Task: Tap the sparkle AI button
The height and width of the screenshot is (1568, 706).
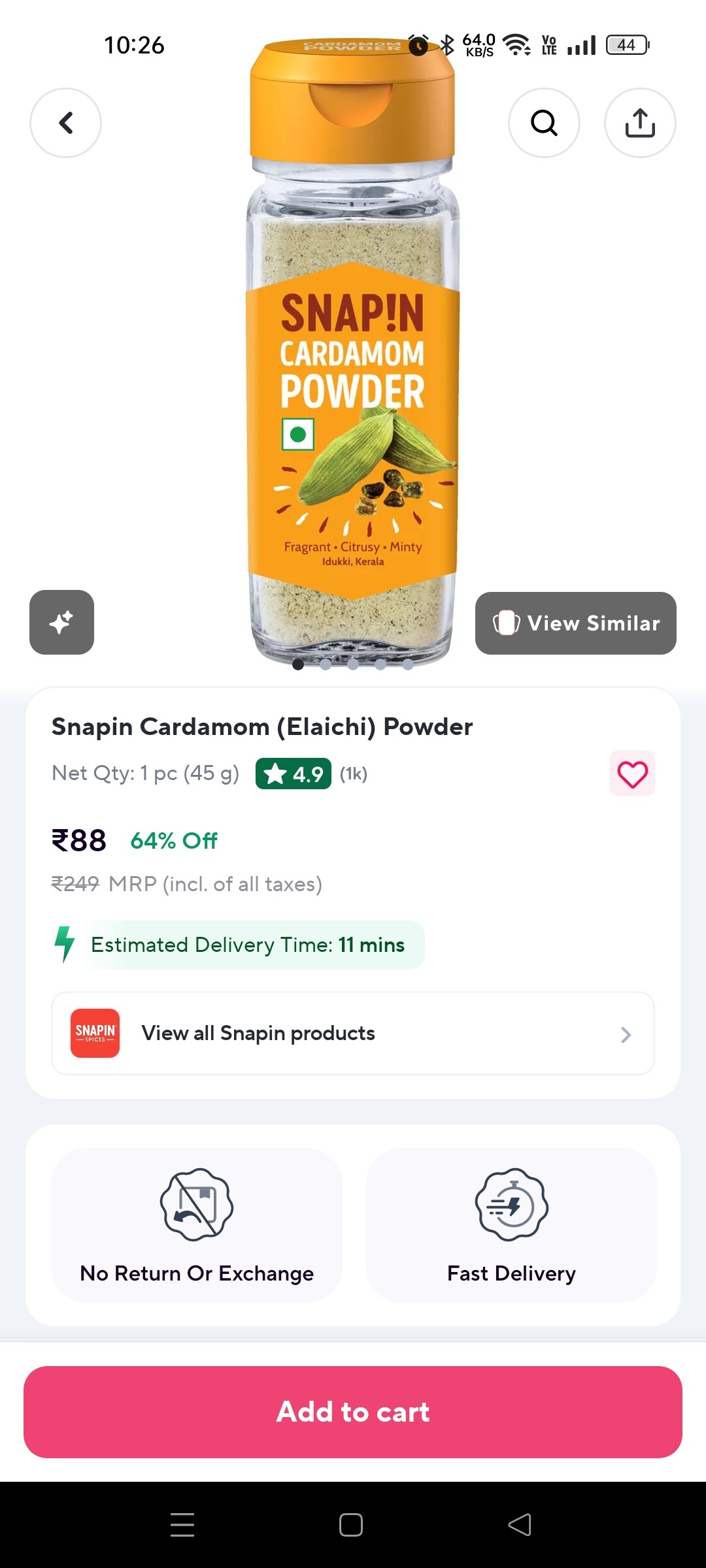Action: [61, 622]
